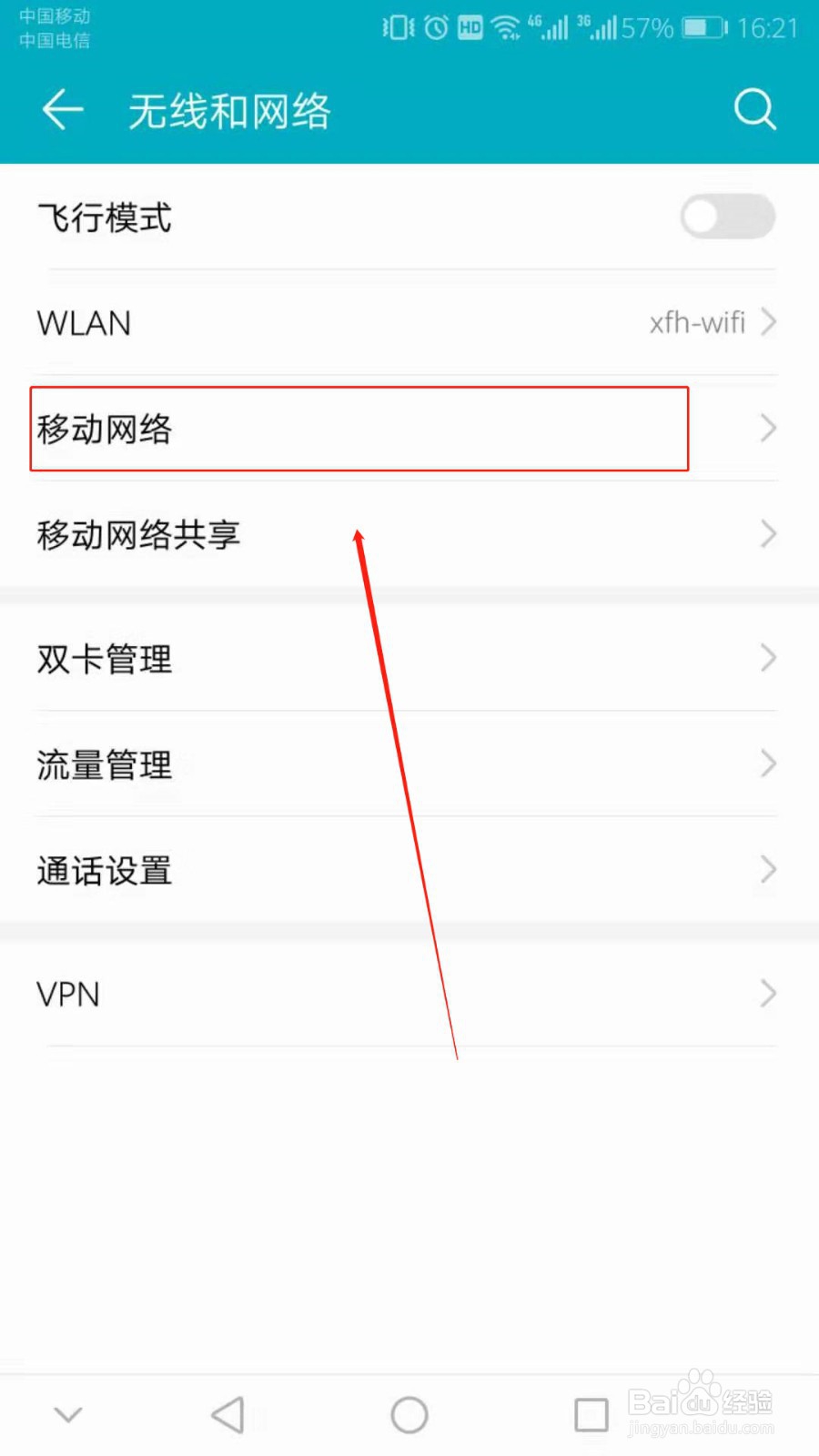Tap the recent apps square navigation button

[x=590, y=1414]
